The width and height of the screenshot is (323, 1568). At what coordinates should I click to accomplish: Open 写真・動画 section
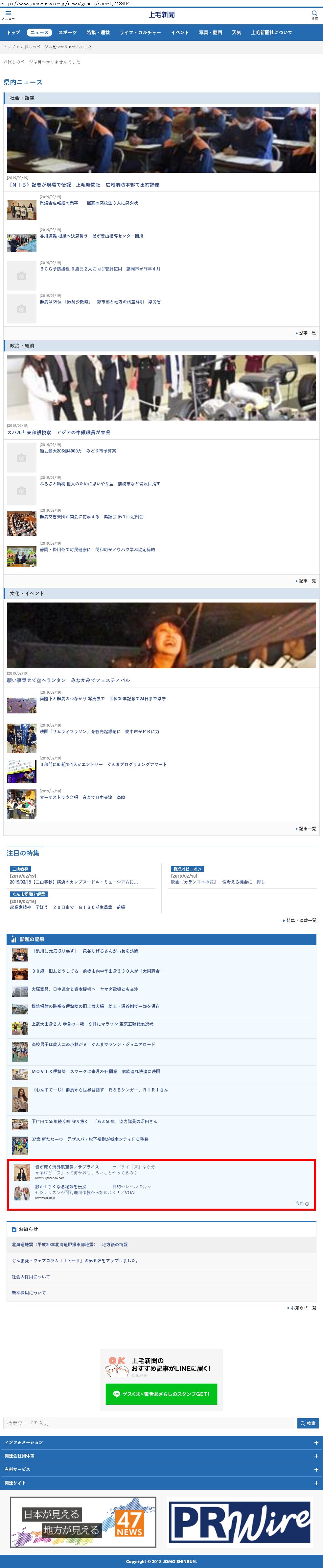[211, 32]
